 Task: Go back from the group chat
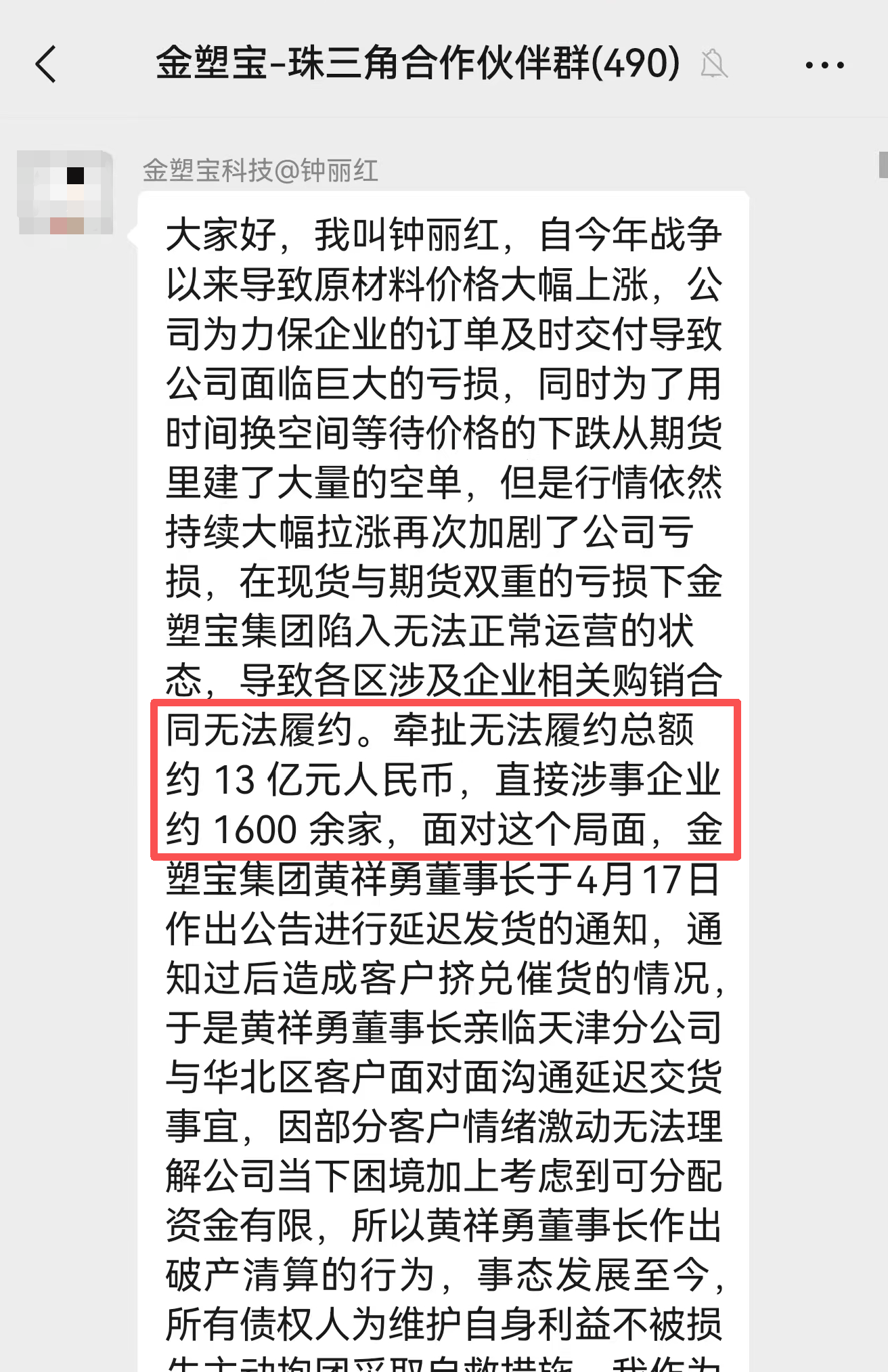[45, 65]
